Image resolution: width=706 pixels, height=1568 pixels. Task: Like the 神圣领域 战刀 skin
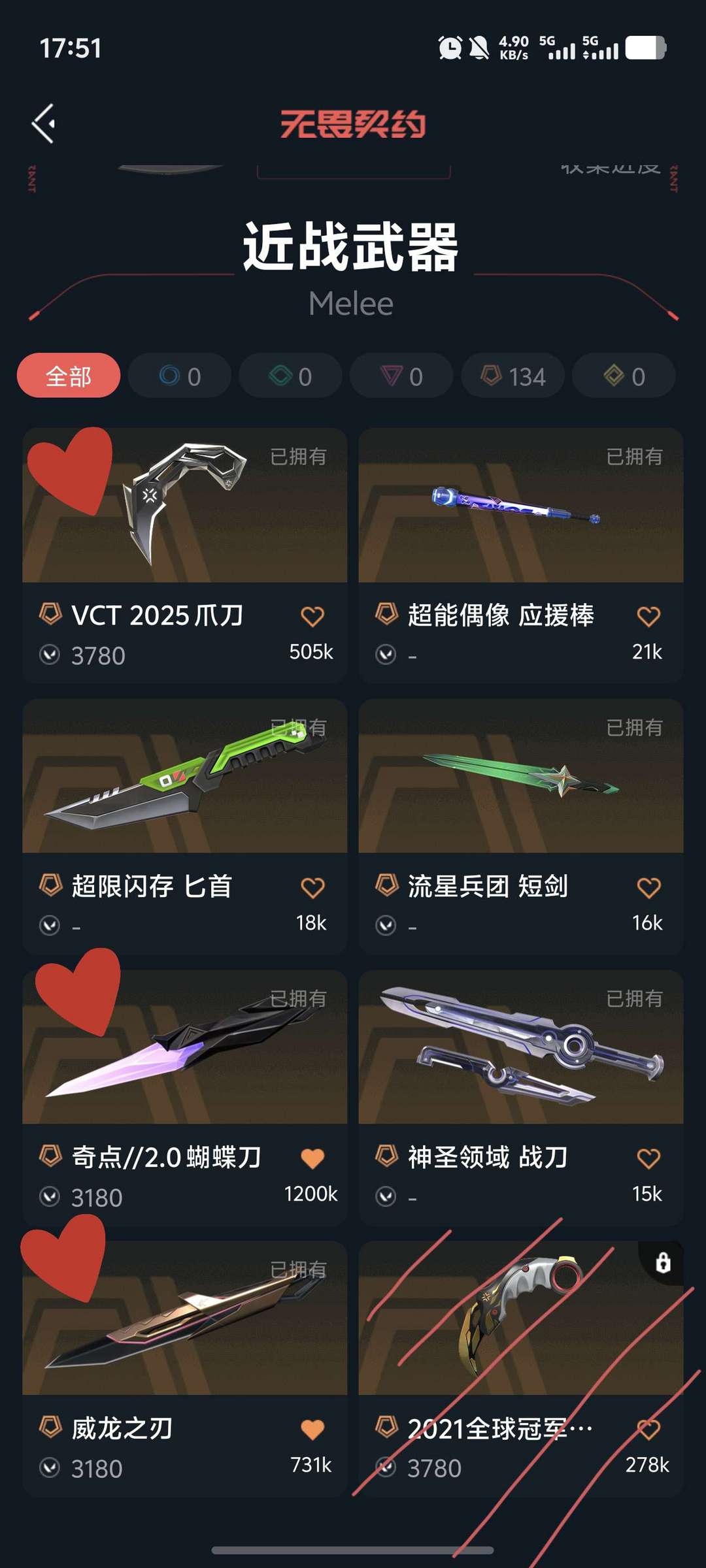coord(648,1158)
